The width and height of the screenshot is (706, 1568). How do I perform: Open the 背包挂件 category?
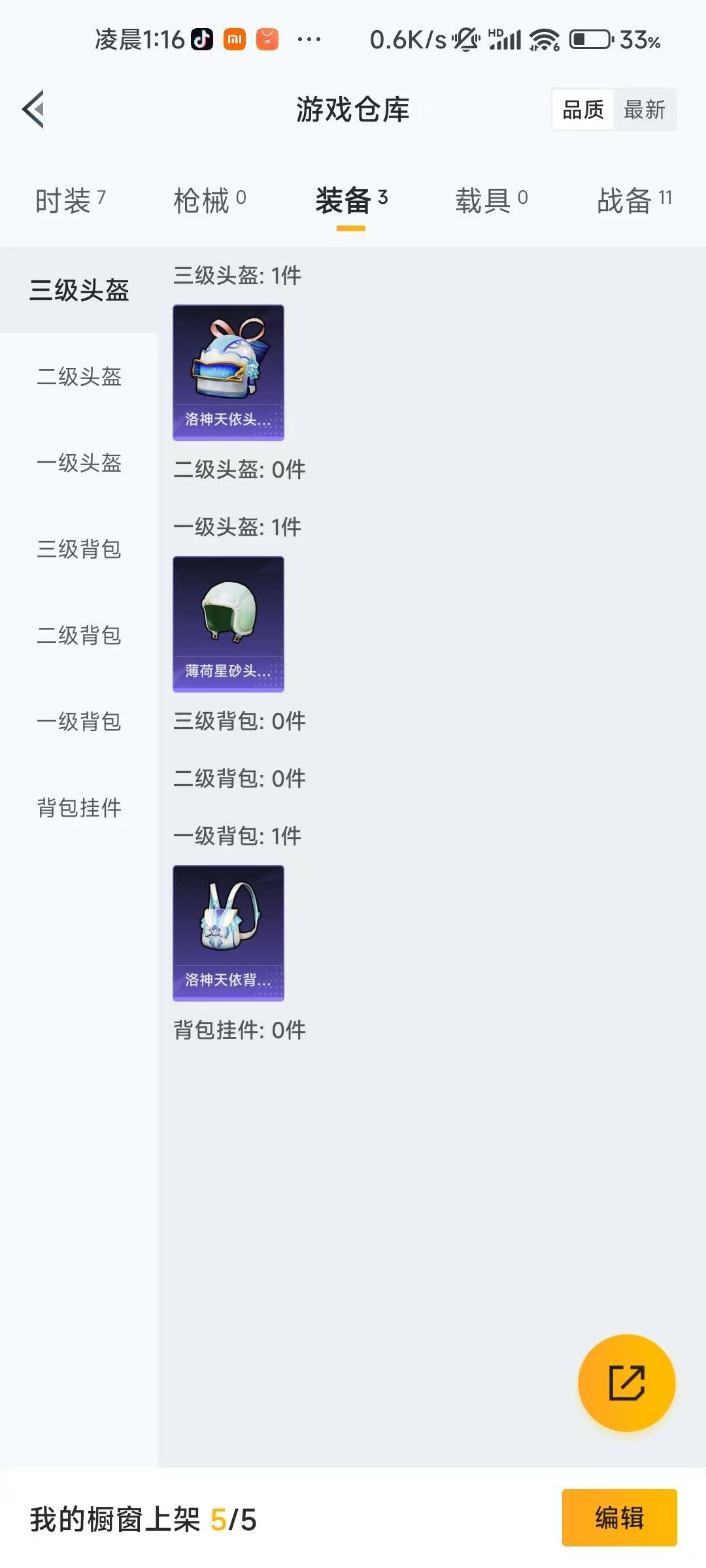(x=80, y=808)
